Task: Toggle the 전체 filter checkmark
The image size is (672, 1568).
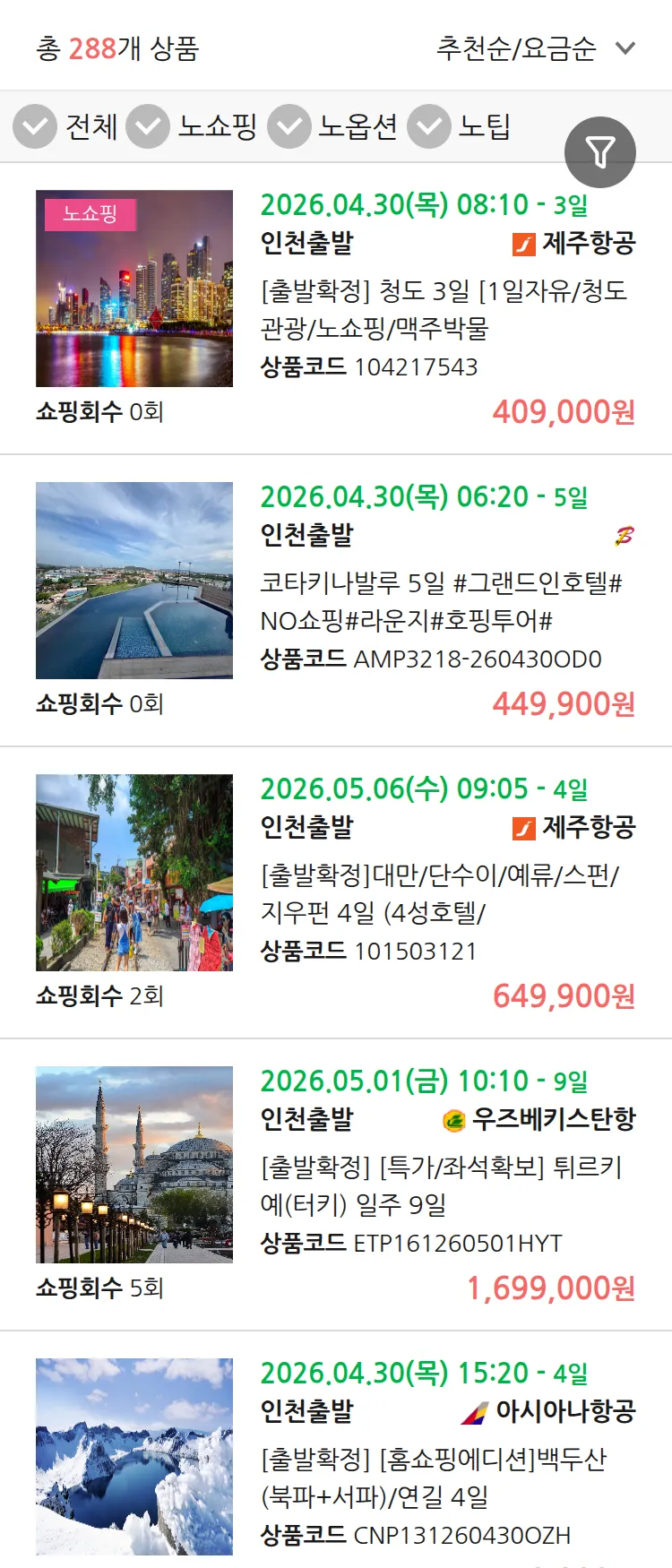Action: point(34,127)
